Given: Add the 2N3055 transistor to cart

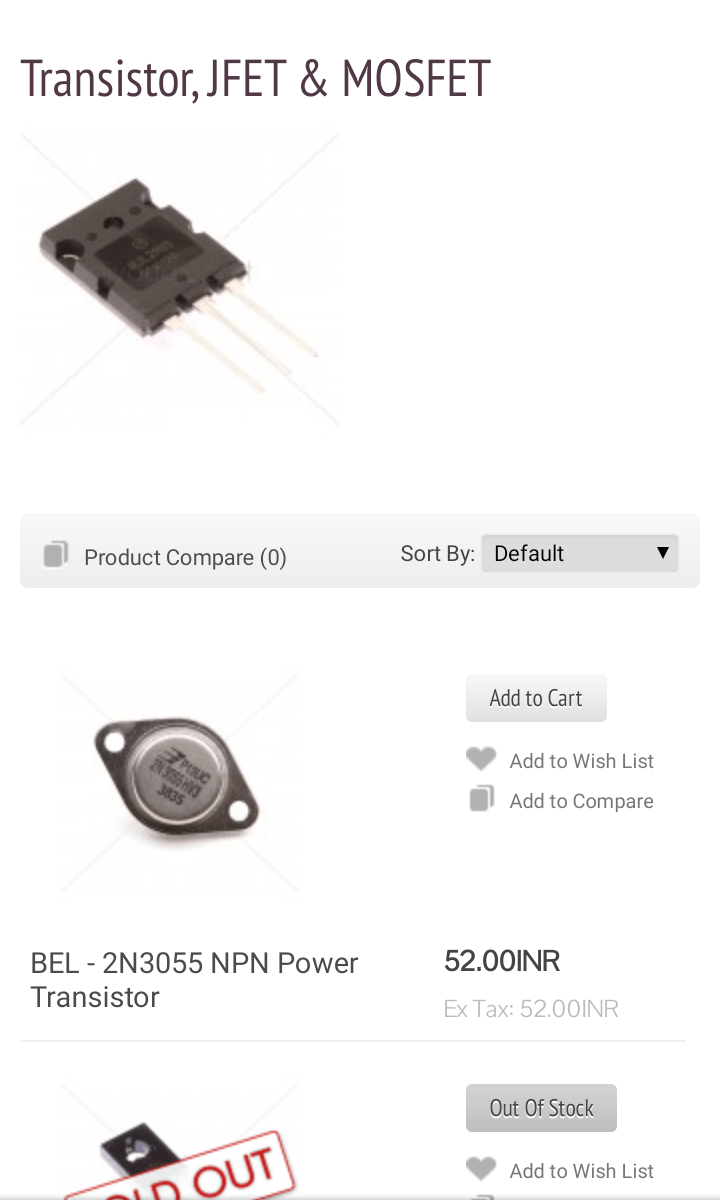Looking at the screenshot, I should point(536,698).
